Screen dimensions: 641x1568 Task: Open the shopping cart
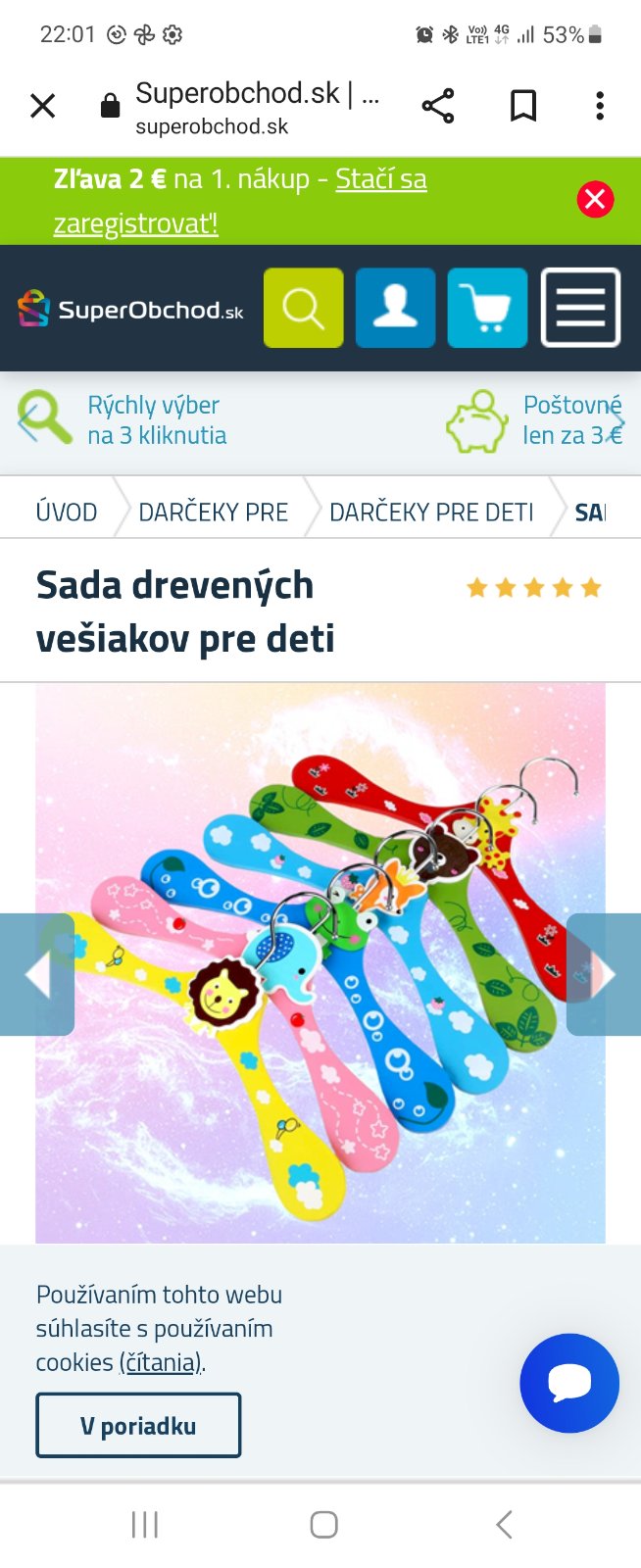tap(487, 309)
